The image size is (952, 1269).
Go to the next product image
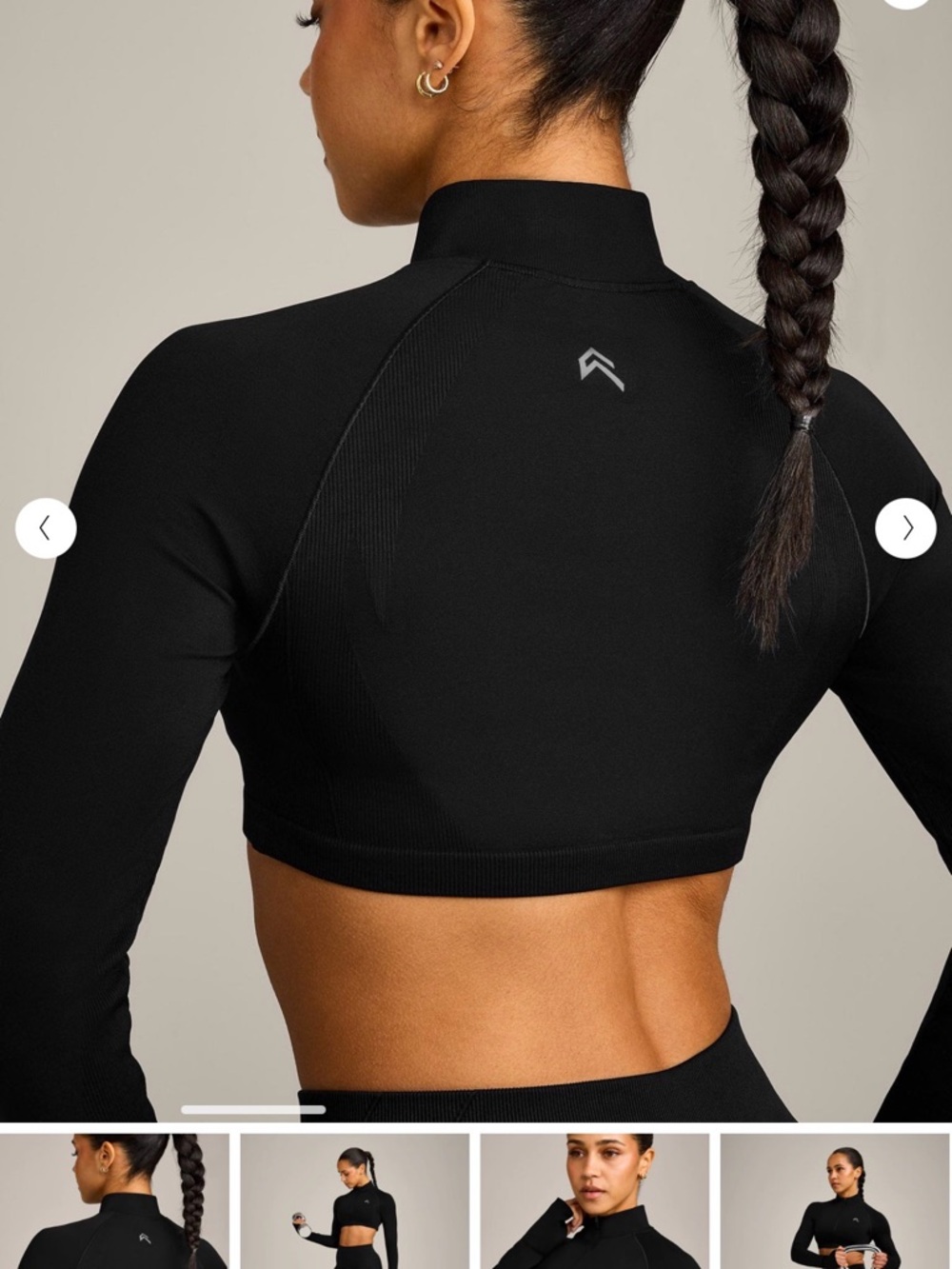coord(905,527)
